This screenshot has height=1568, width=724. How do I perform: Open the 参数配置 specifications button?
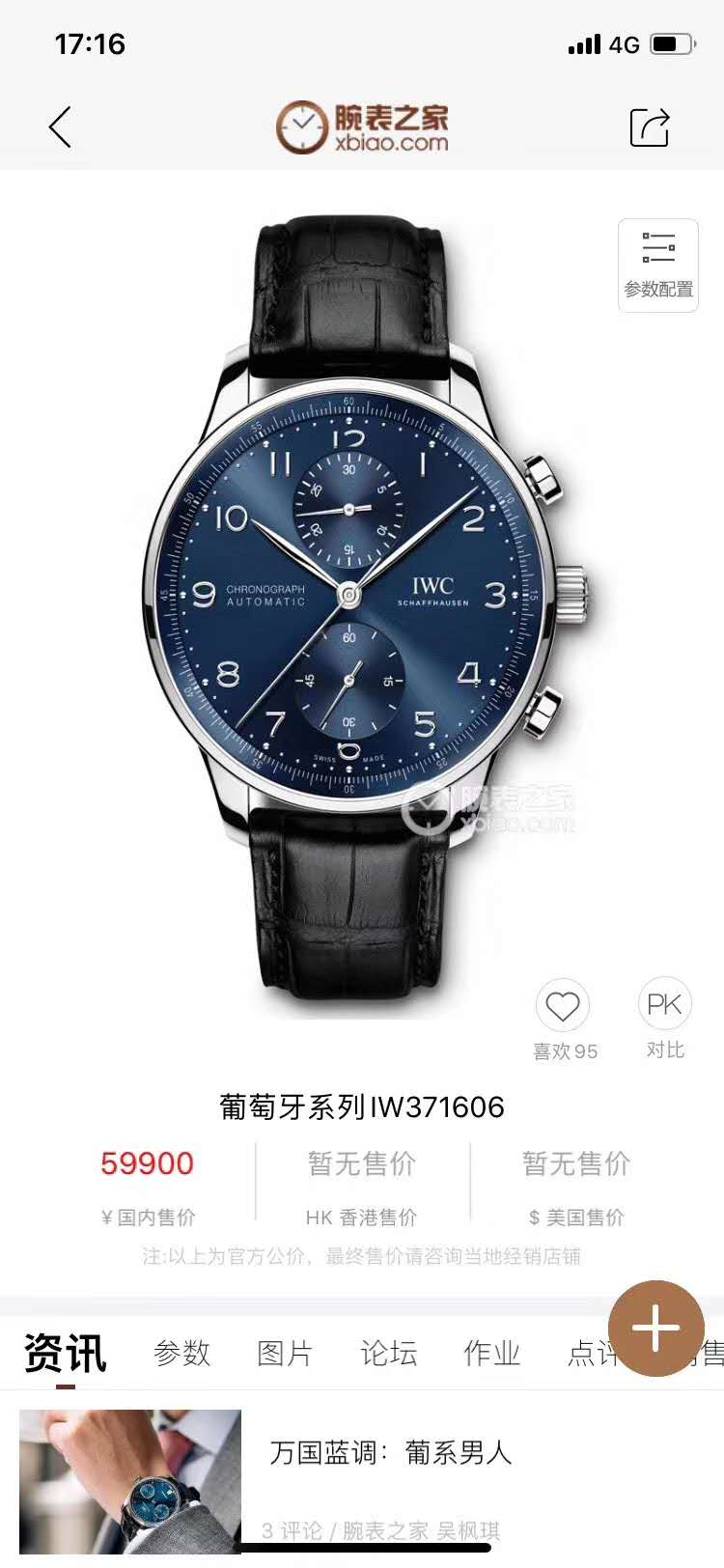[x=658, y=265]
